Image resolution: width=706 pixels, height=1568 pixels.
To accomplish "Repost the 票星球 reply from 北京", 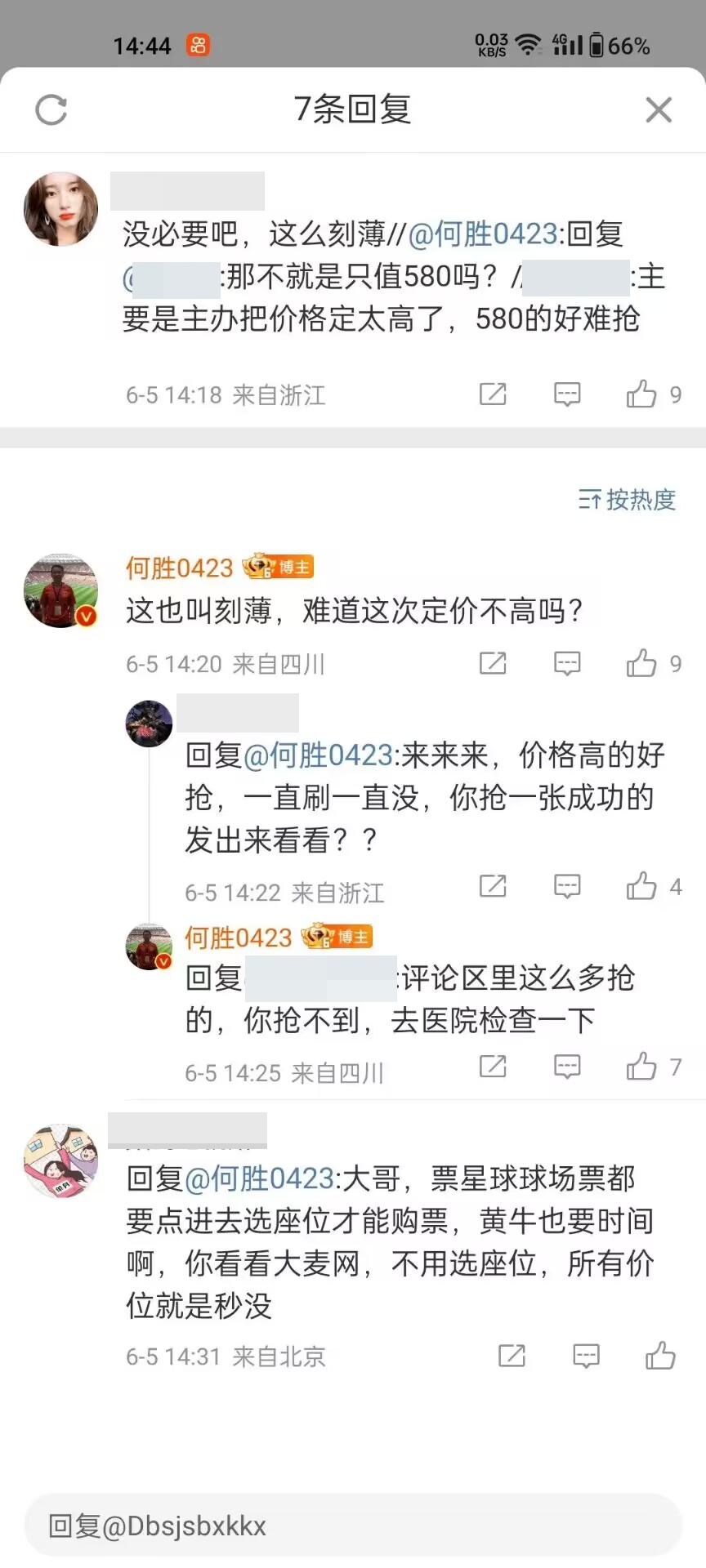I will pos(512,1356).
